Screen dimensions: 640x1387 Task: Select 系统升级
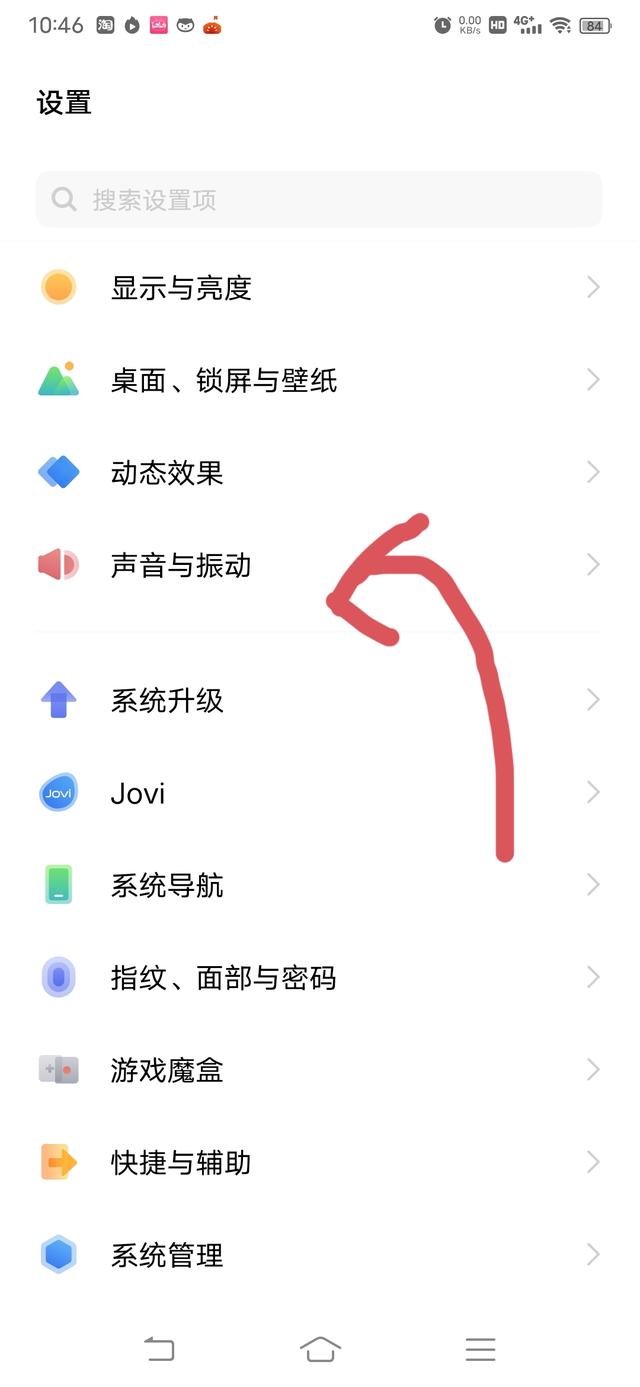point(320,700)
